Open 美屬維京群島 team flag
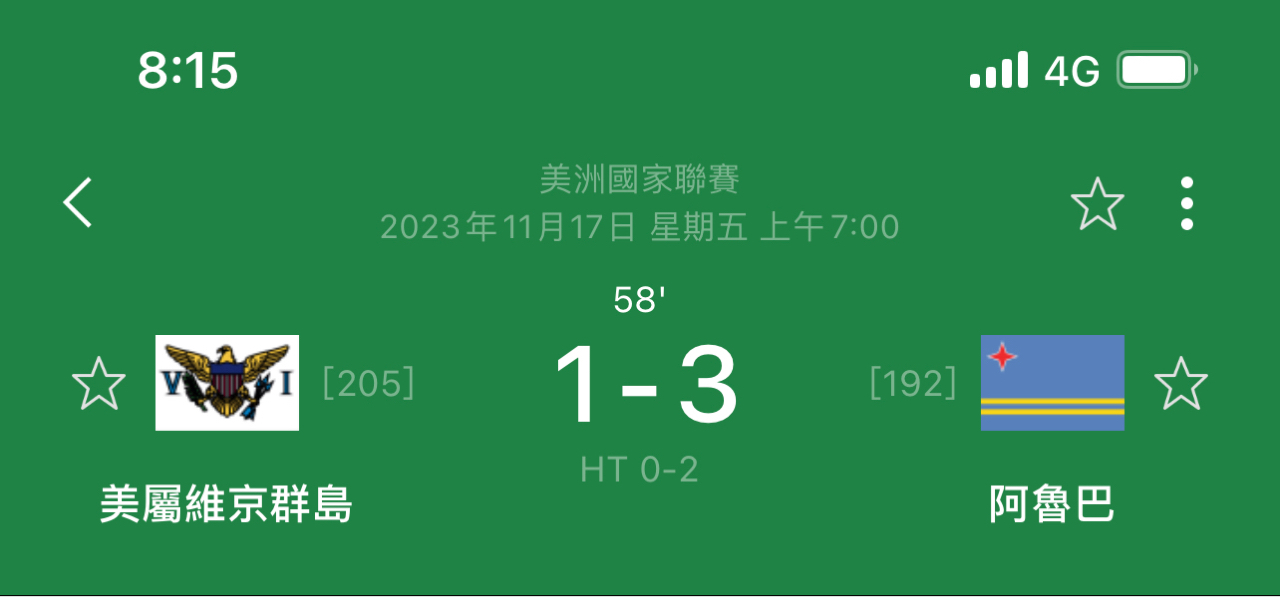This screenshot has height=597, width=1280. coord(227,383)
